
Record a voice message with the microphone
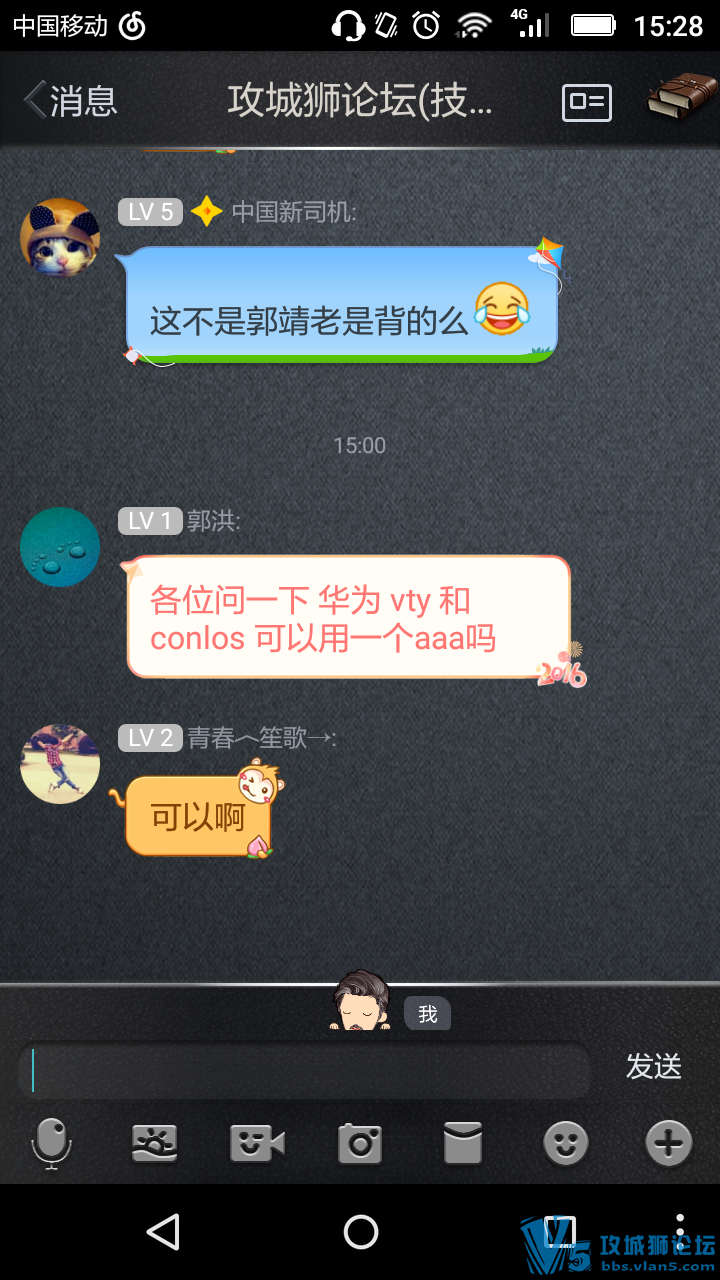click(x=51, y=1142)
